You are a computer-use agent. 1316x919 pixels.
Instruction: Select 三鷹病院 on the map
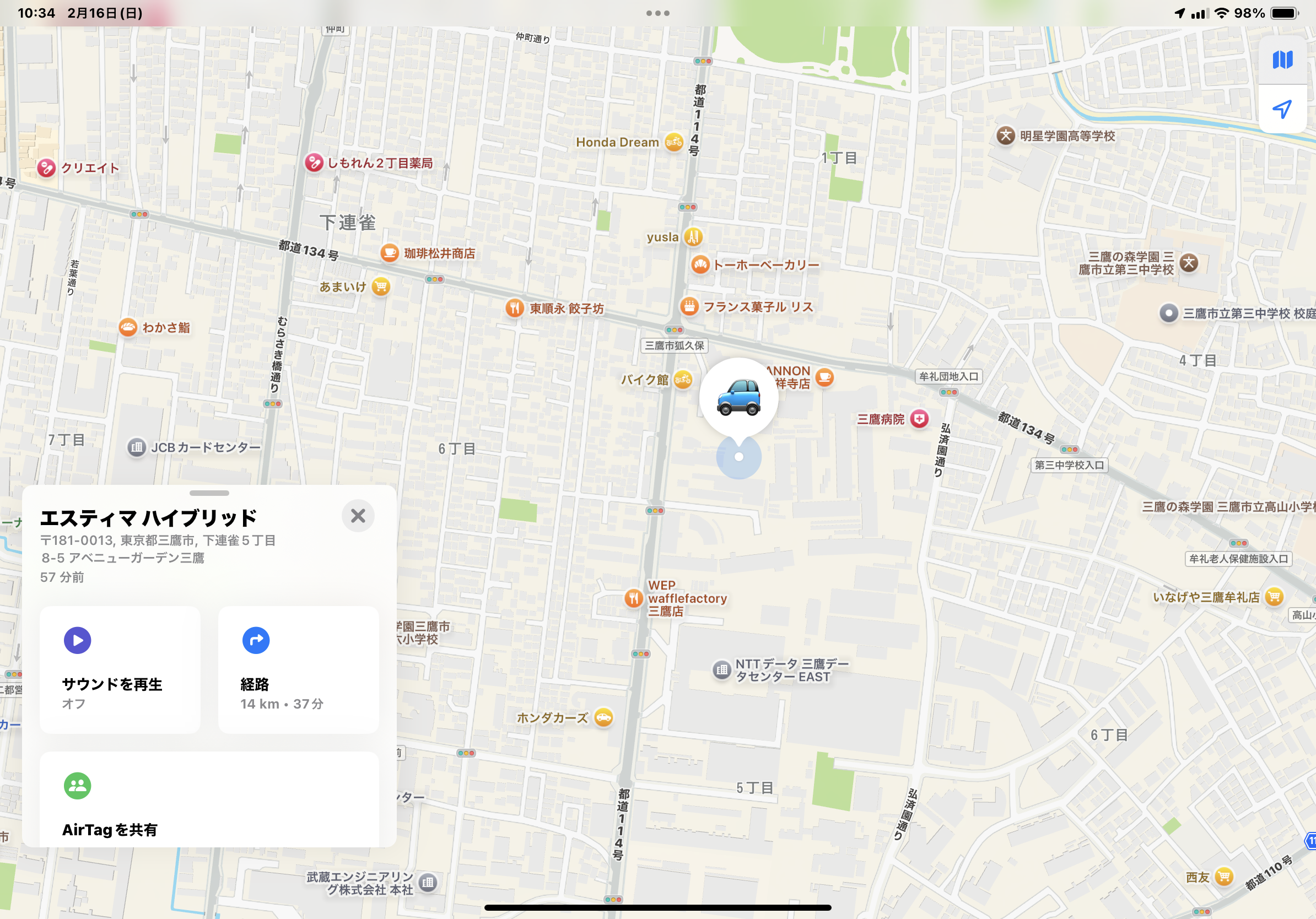click(919, 419)
